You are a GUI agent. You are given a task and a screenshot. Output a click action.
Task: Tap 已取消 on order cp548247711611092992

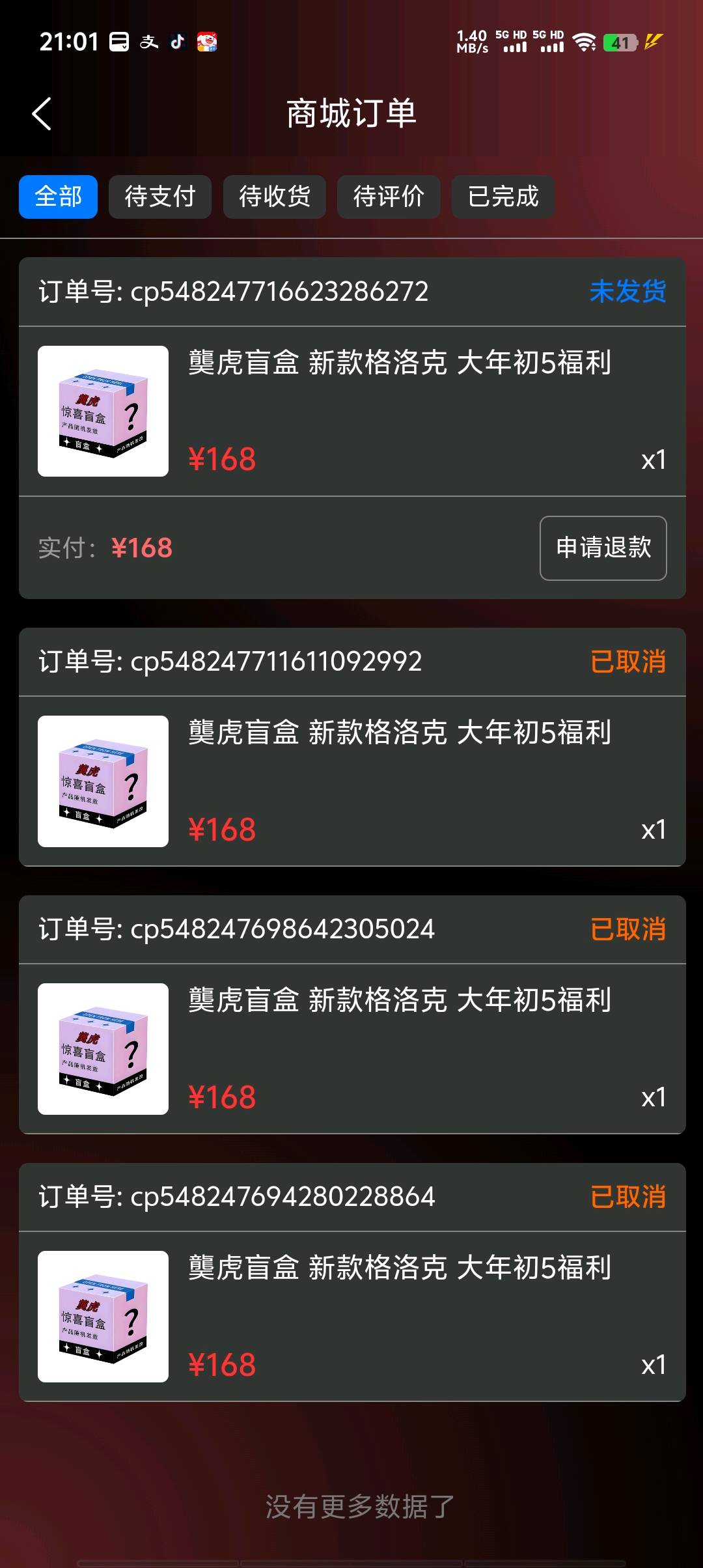tap(627, 662)
